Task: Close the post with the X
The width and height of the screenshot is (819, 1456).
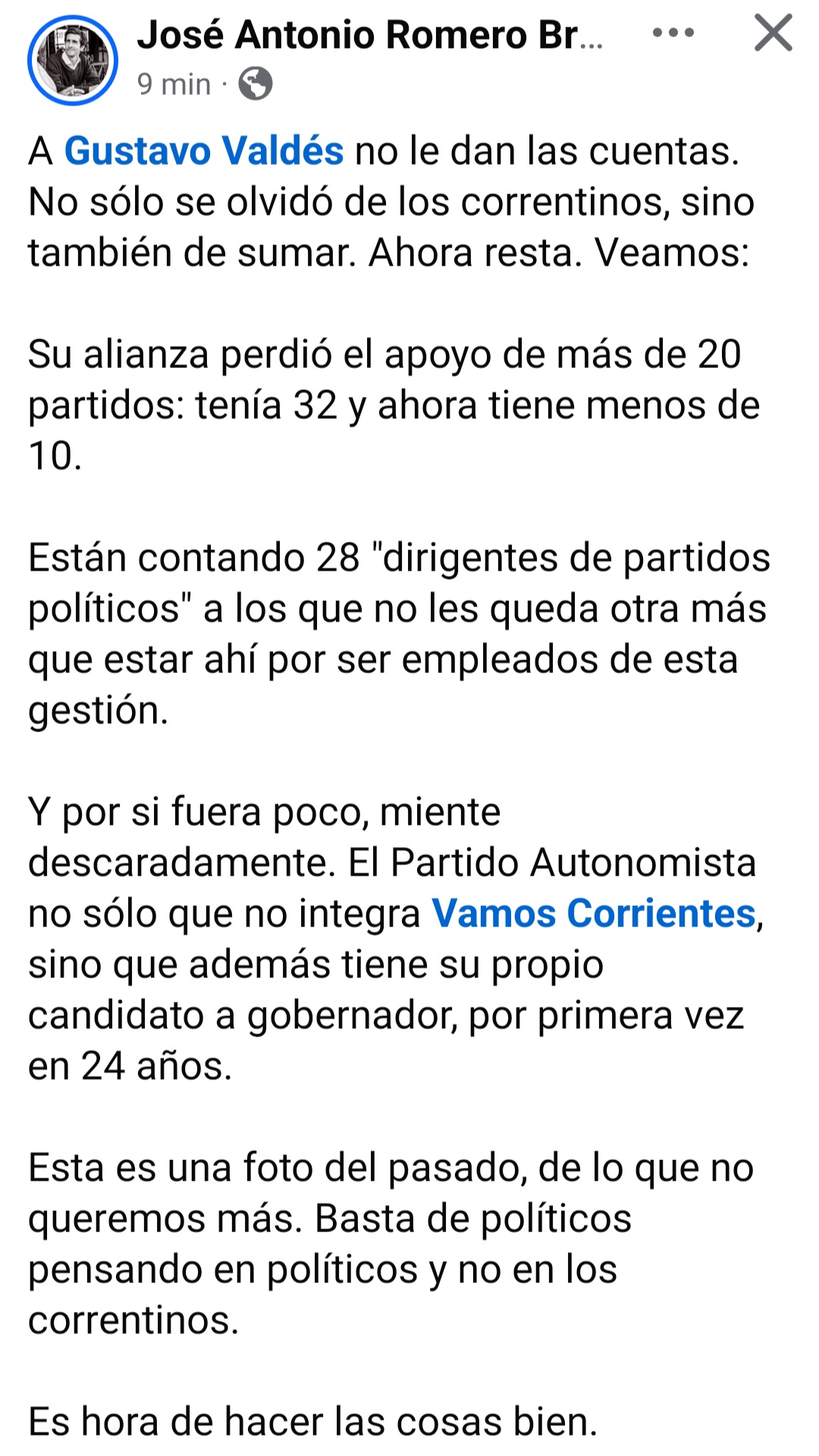Action: pos(773,33)
